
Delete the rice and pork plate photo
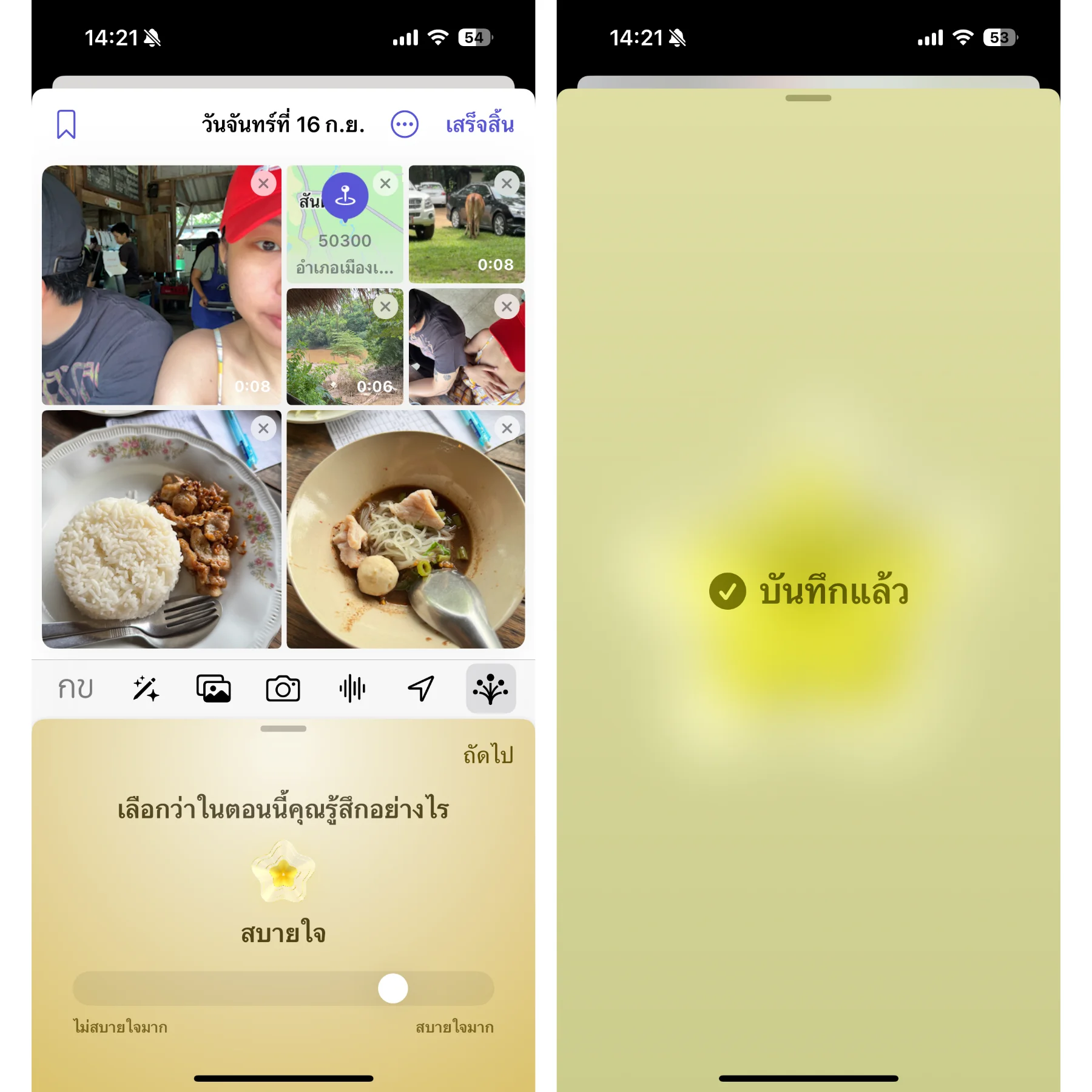coord(263,428)
